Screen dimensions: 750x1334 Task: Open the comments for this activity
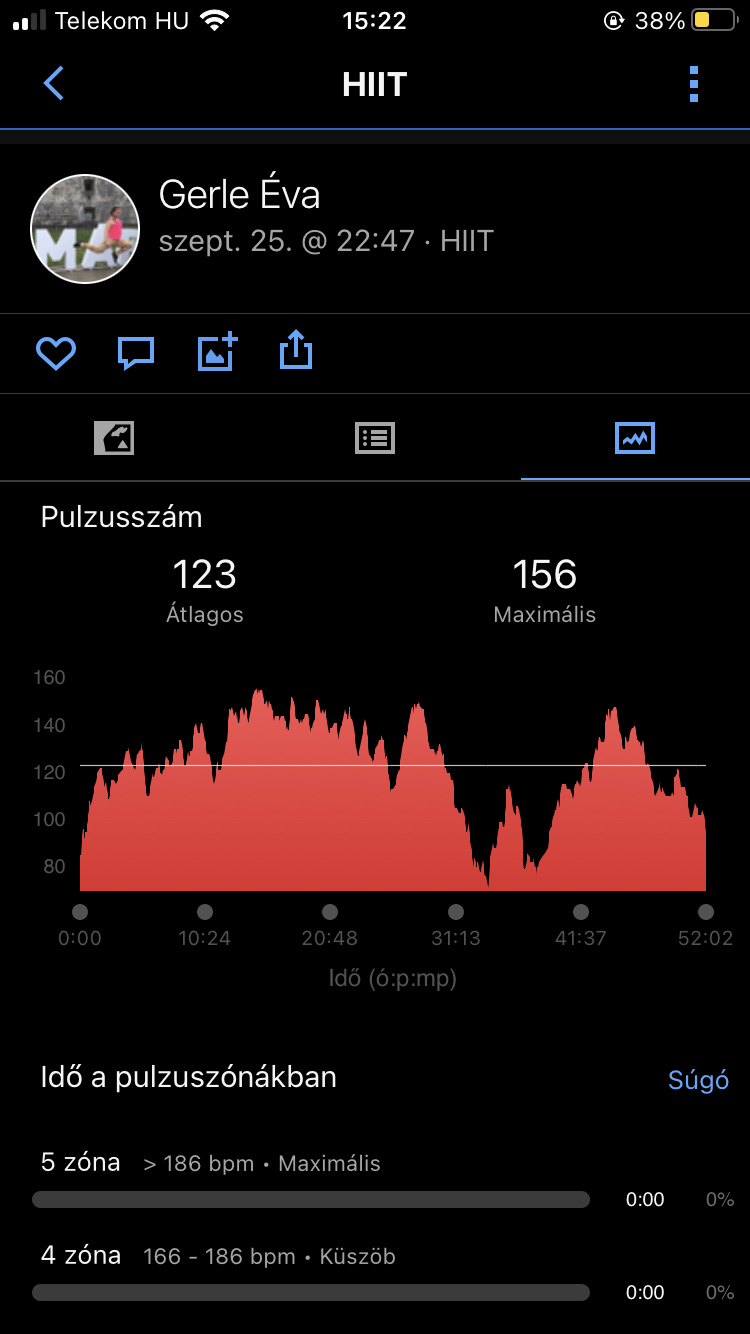click(136, 353)
